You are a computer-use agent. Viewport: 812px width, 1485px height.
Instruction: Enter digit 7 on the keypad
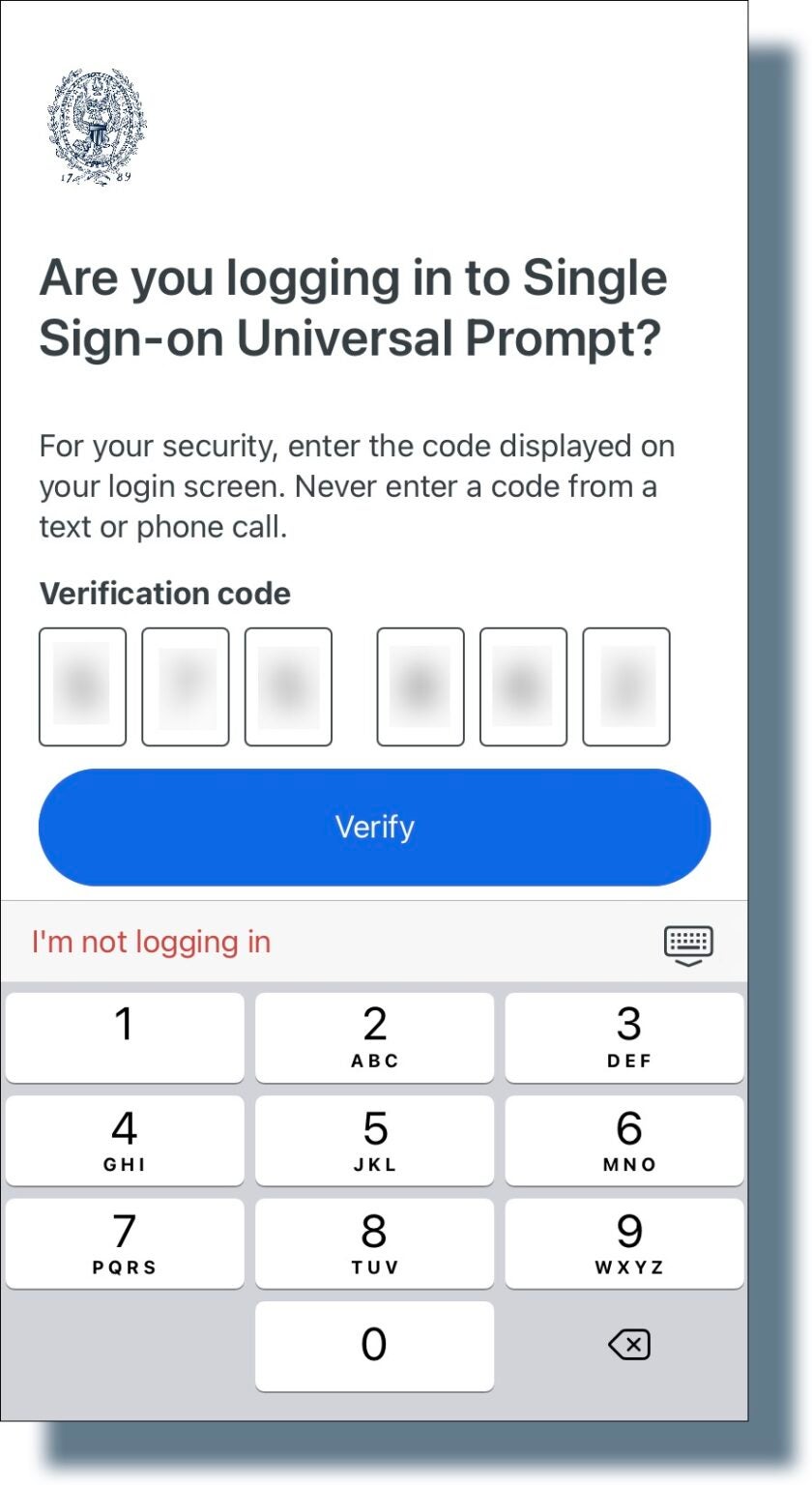coord(125,1243)
